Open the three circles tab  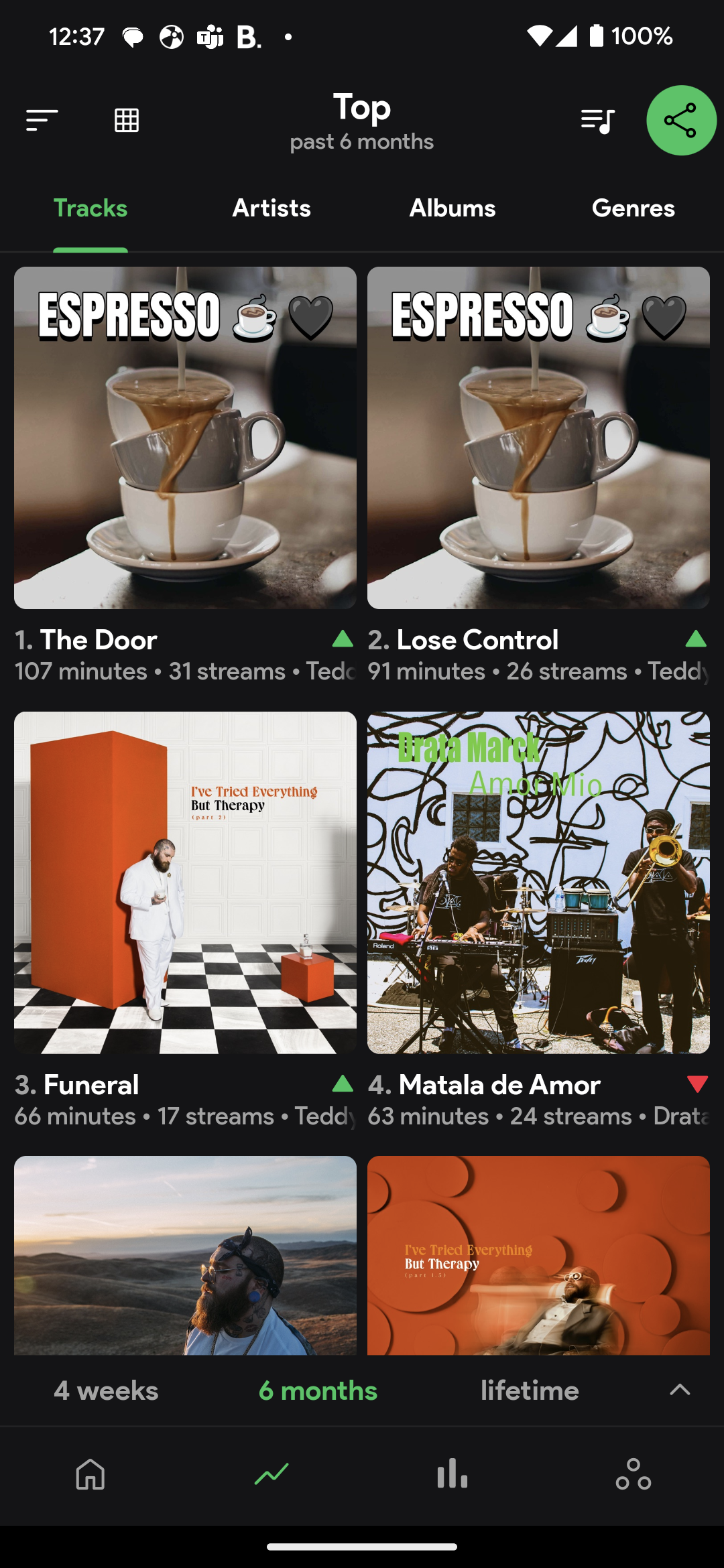(633, 1474)
